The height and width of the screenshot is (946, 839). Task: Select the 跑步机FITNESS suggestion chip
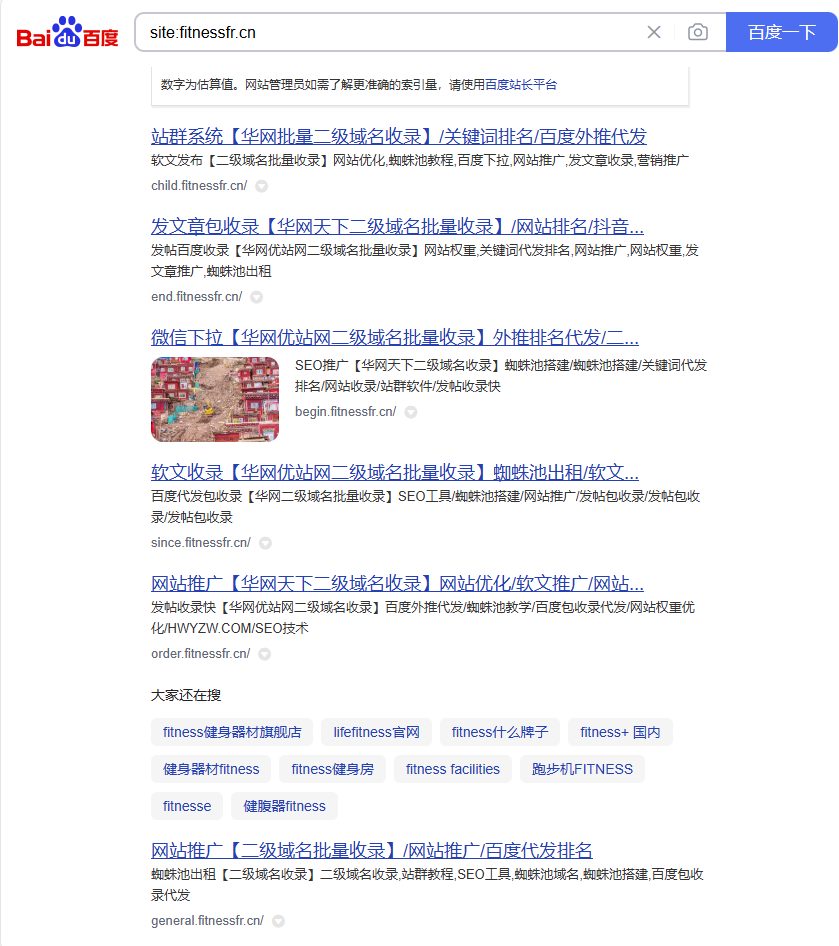click(x=582, y=769)
